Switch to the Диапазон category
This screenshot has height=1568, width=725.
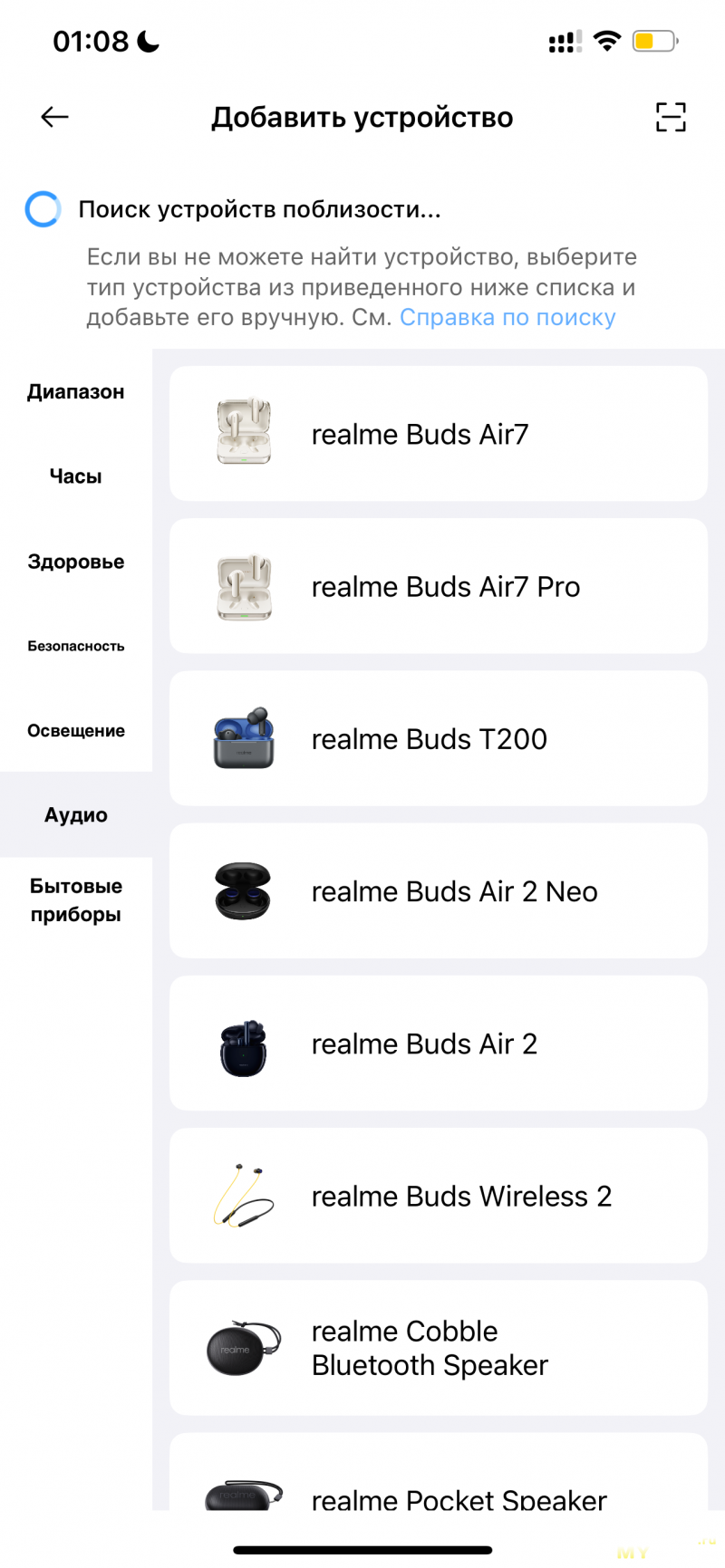(76, 392)
